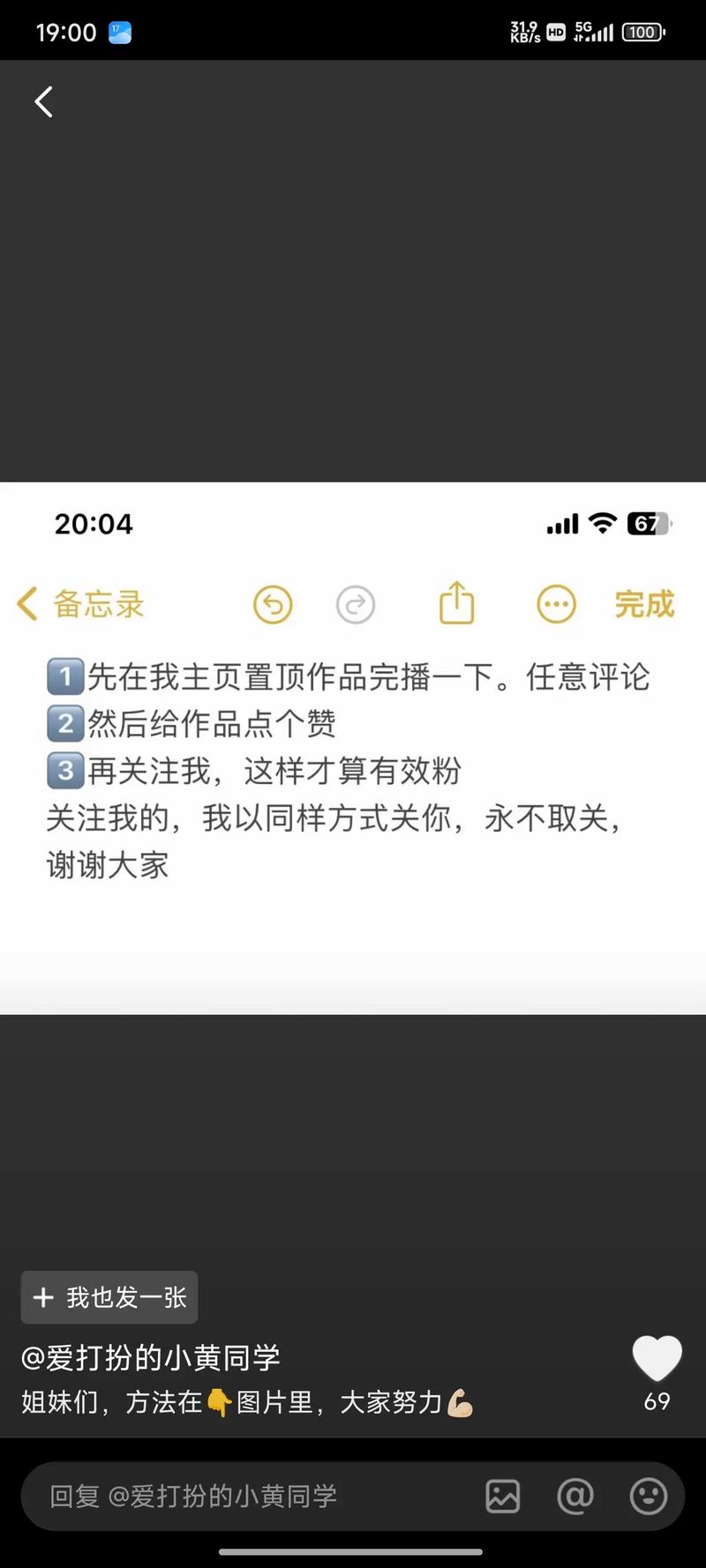Tap the battery indicator showing 100
Image resolution: width=706 pixels, height=1568 pixels.
pyautogui.click(x=642, y=31)
